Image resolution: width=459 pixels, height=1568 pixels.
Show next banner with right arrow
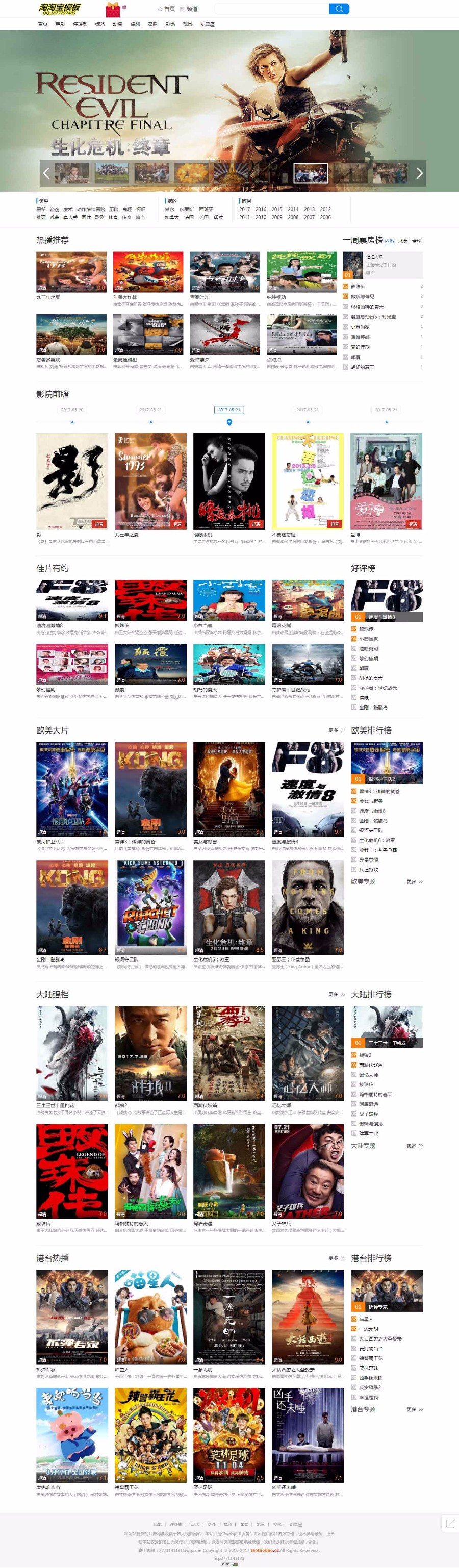coord(419,173)
